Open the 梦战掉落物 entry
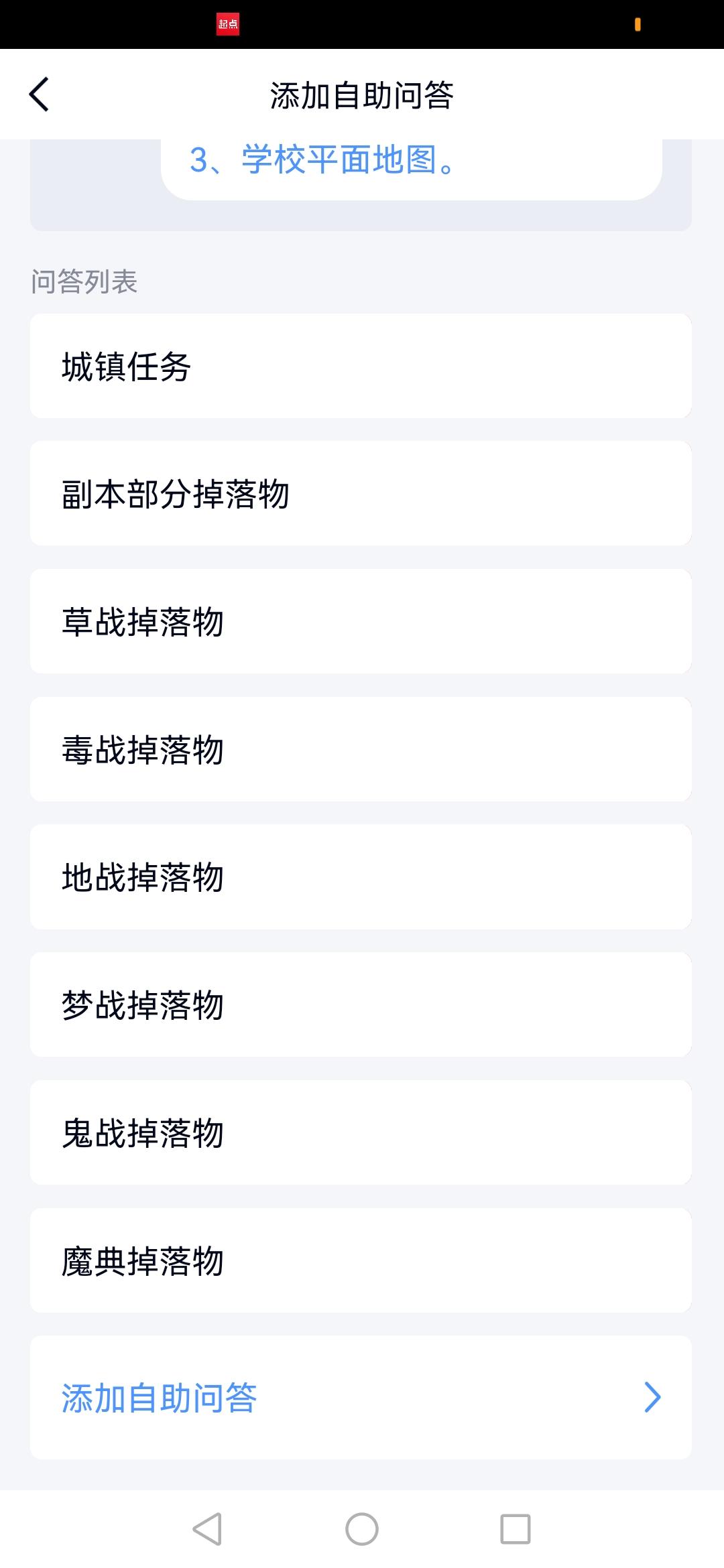 (361, 1004)
